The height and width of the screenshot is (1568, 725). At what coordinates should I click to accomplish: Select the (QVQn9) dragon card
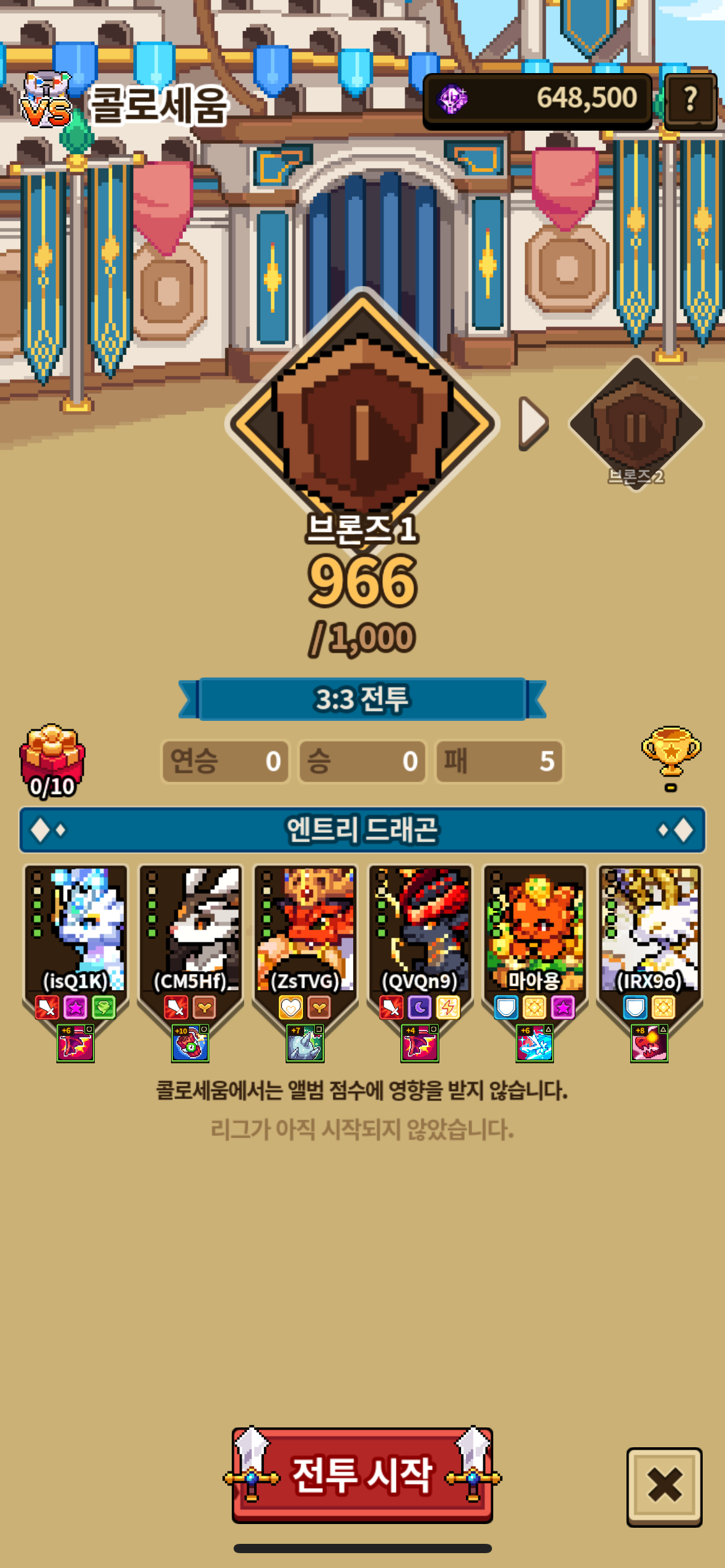[x=420, y=964]
